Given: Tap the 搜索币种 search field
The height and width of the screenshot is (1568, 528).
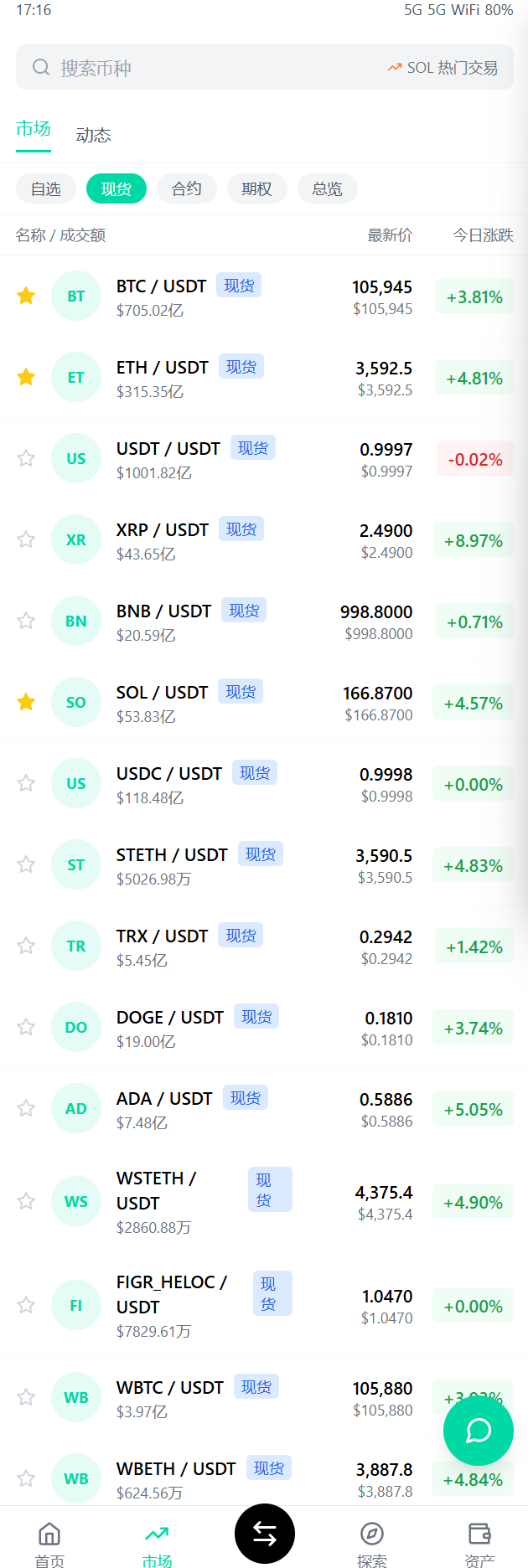Looking at the screenshot, I should tap(201, 68).
